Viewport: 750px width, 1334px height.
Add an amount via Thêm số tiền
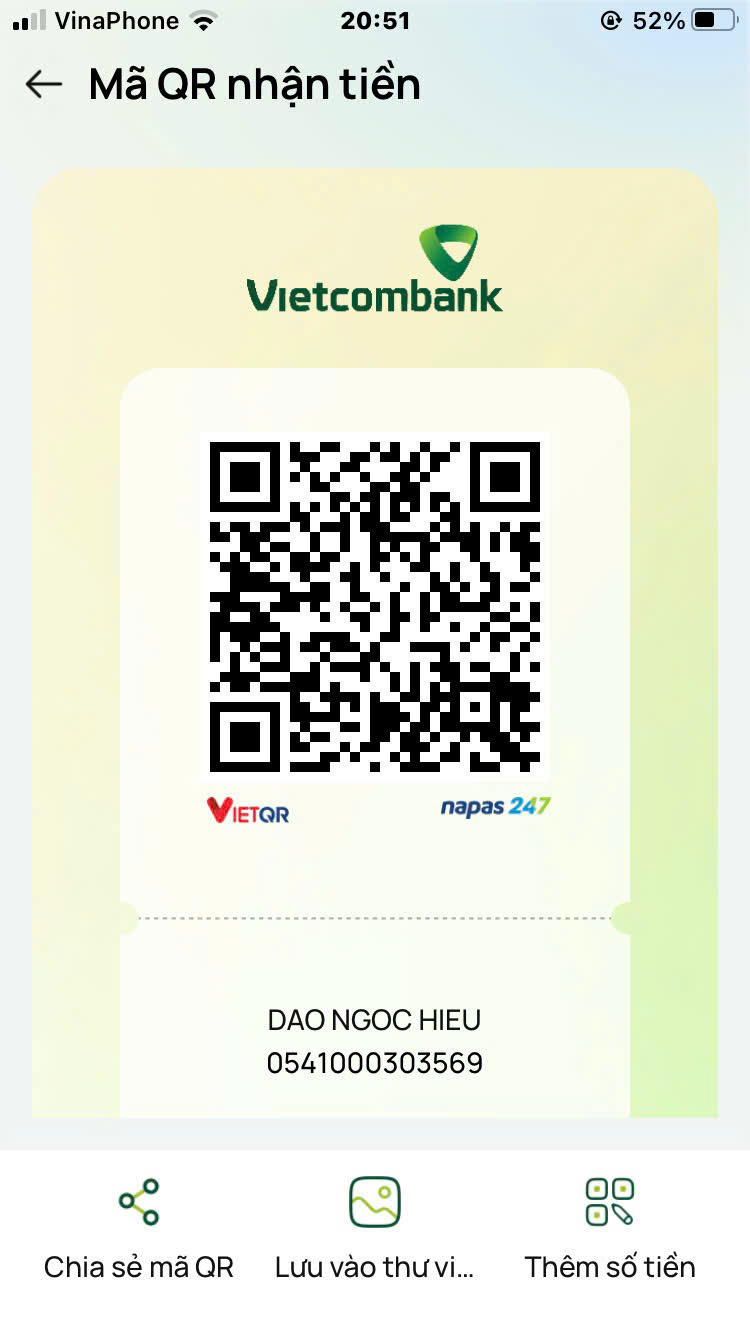(x=610, y=1229)
